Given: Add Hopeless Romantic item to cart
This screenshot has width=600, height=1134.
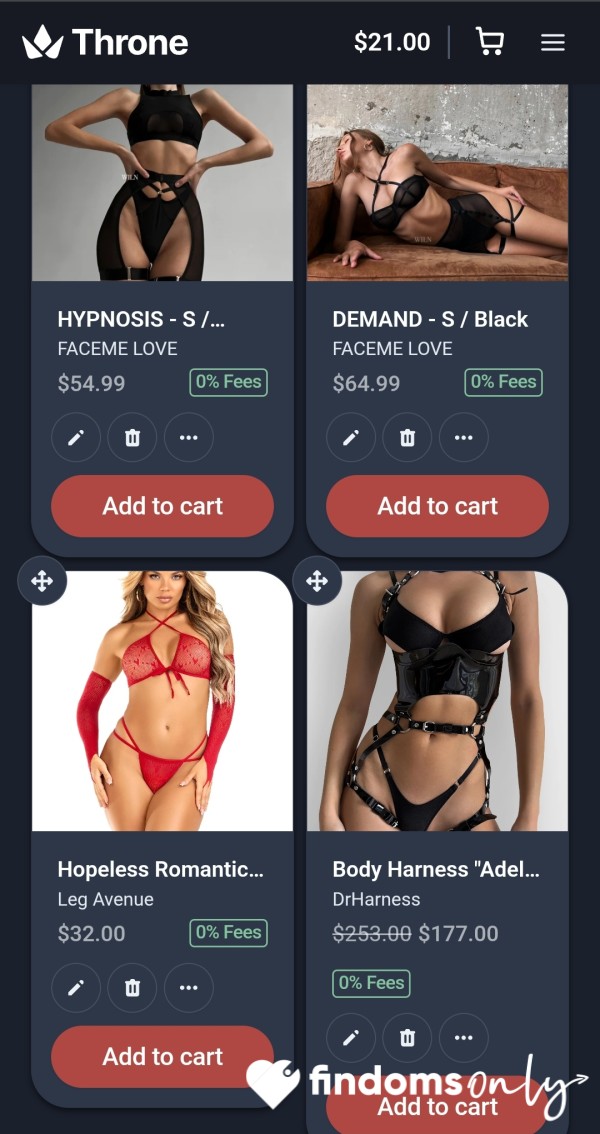Looking at the screenshot, I should coord(163,1056).
